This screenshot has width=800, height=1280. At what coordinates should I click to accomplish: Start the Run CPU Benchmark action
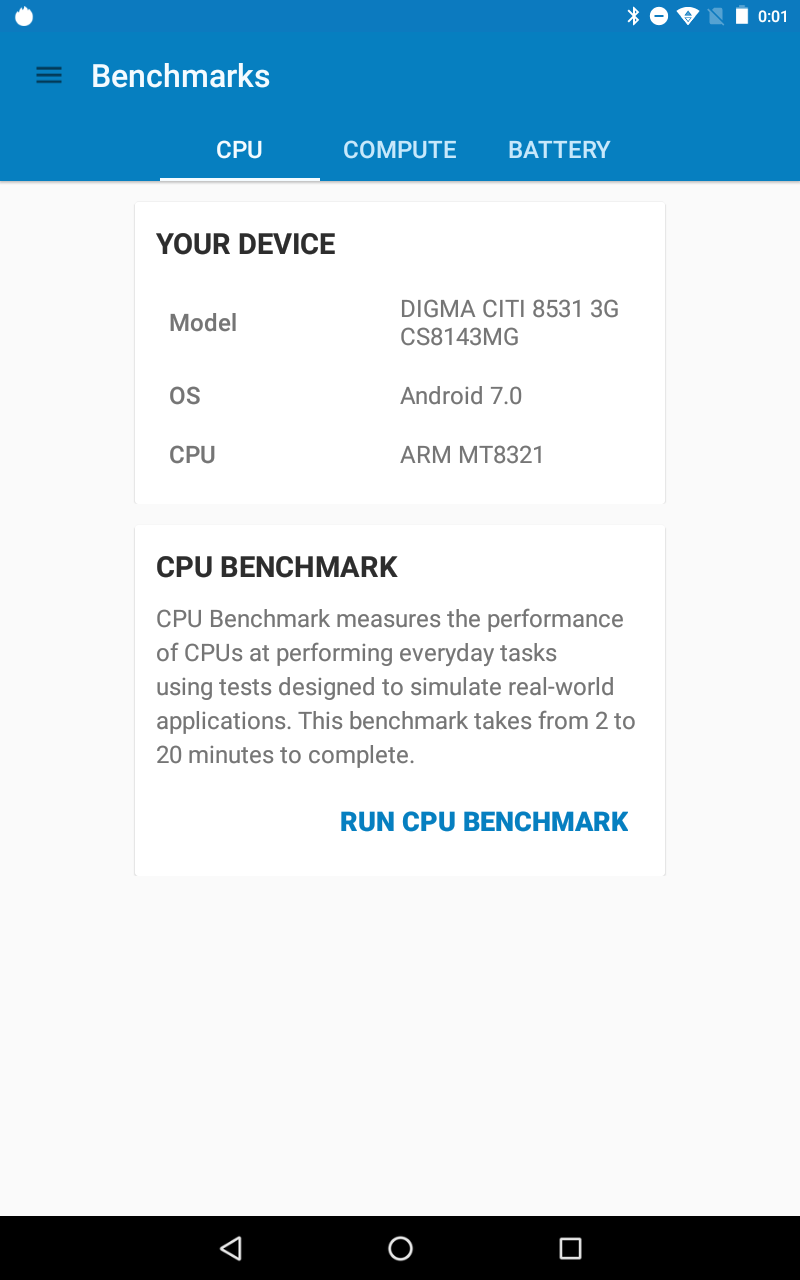[x=484, y=822]
